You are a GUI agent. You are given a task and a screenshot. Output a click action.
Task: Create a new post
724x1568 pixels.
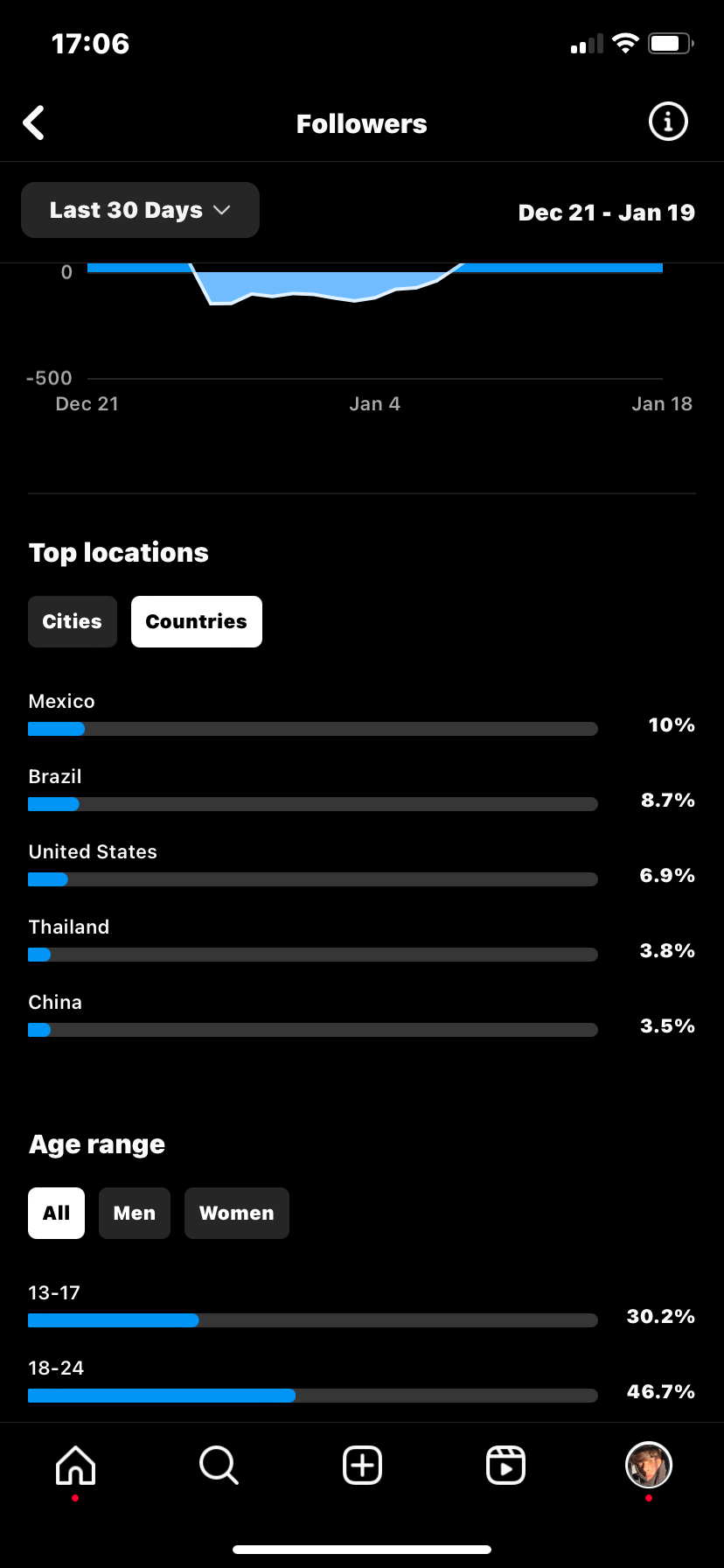tap(362, 1465)
